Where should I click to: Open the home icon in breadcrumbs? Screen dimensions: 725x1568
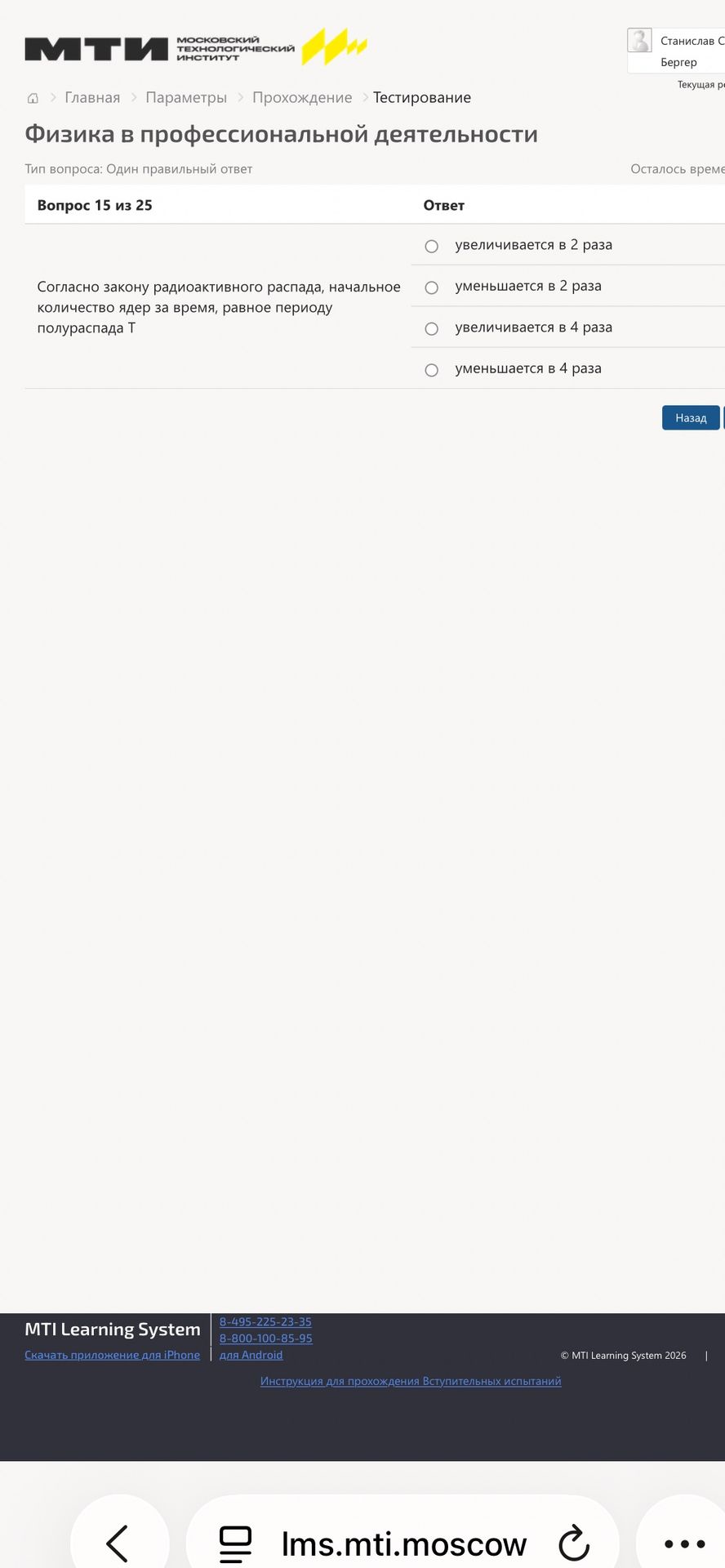pos(33,98)
